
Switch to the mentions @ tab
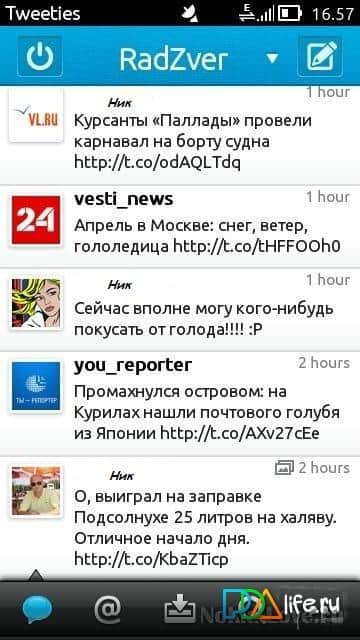(x=108, y=610)
